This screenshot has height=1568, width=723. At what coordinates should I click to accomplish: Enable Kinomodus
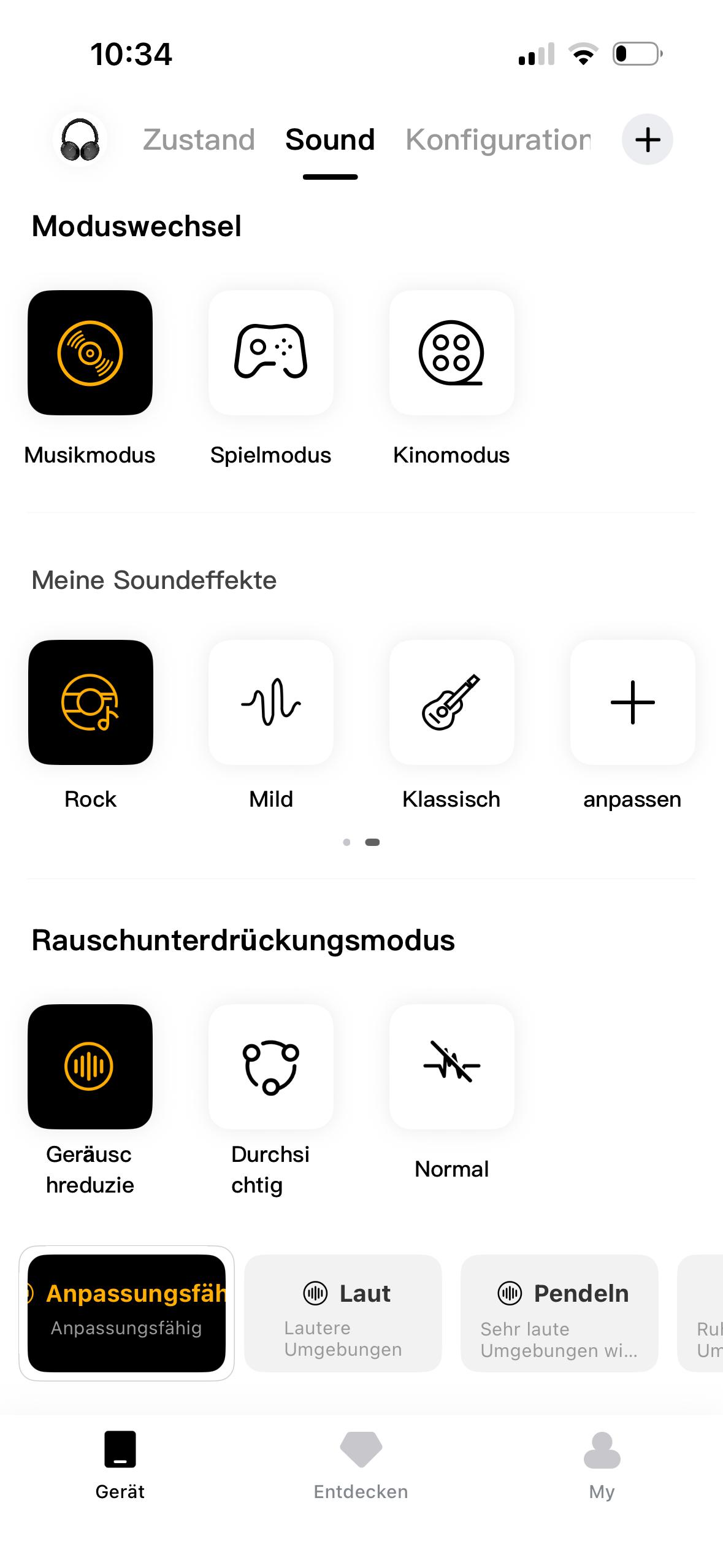click(x=451, y=353)
